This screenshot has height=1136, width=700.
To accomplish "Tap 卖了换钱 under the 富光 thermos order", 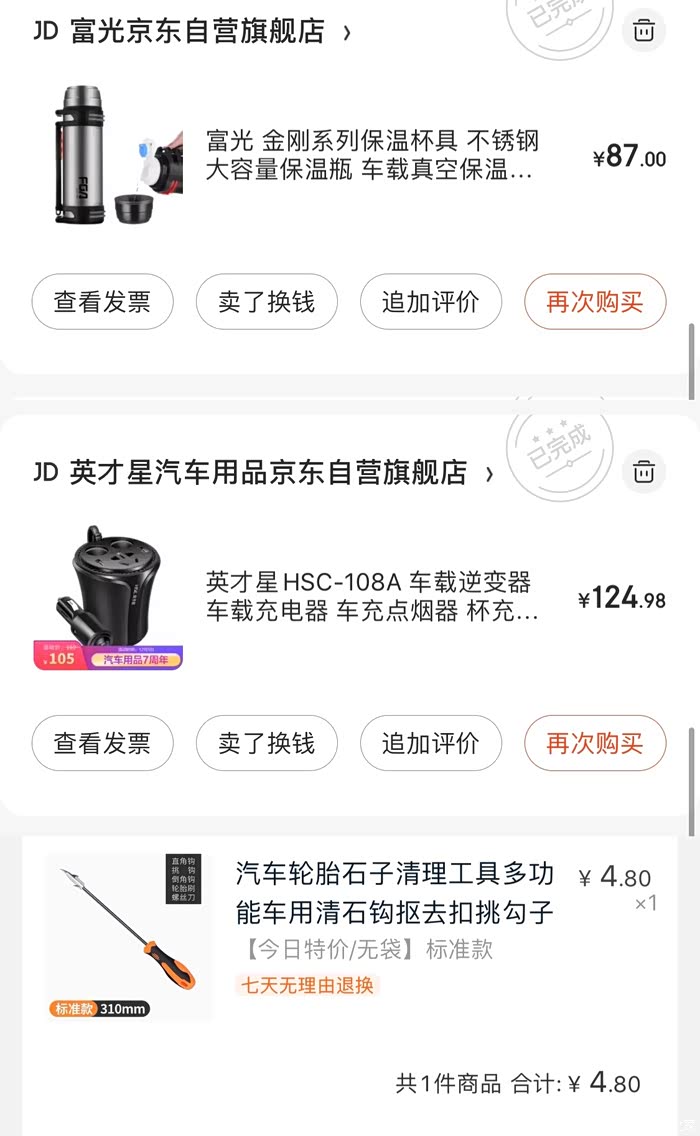I will pos(266,302).
